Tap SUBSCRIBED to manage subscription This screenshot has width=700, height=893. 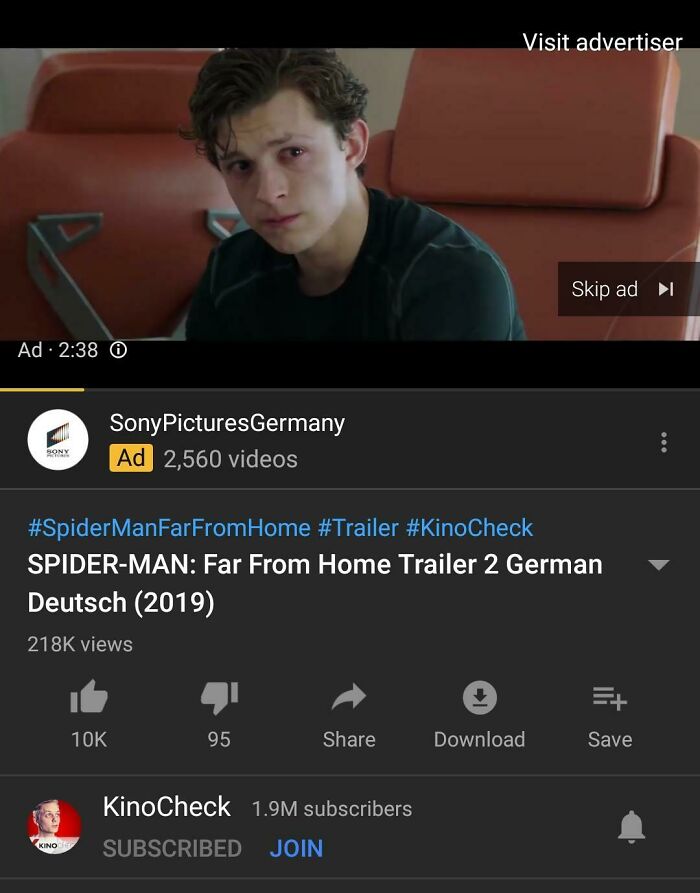point(172,848)
